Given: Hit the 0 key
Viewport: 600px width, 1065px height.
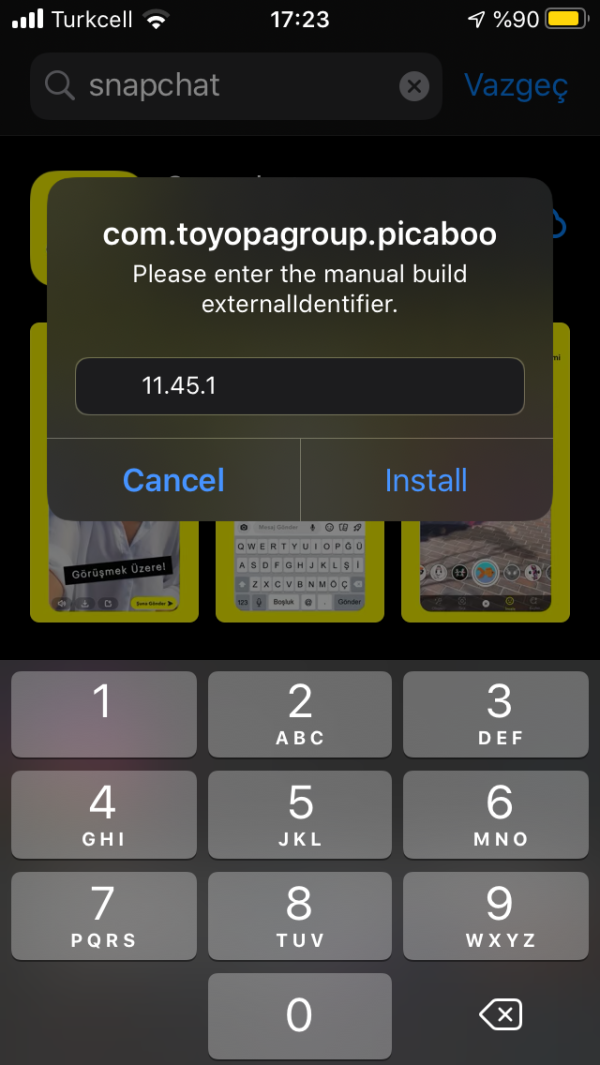Looking at the screenshot, I should (x=300, y=1016).
